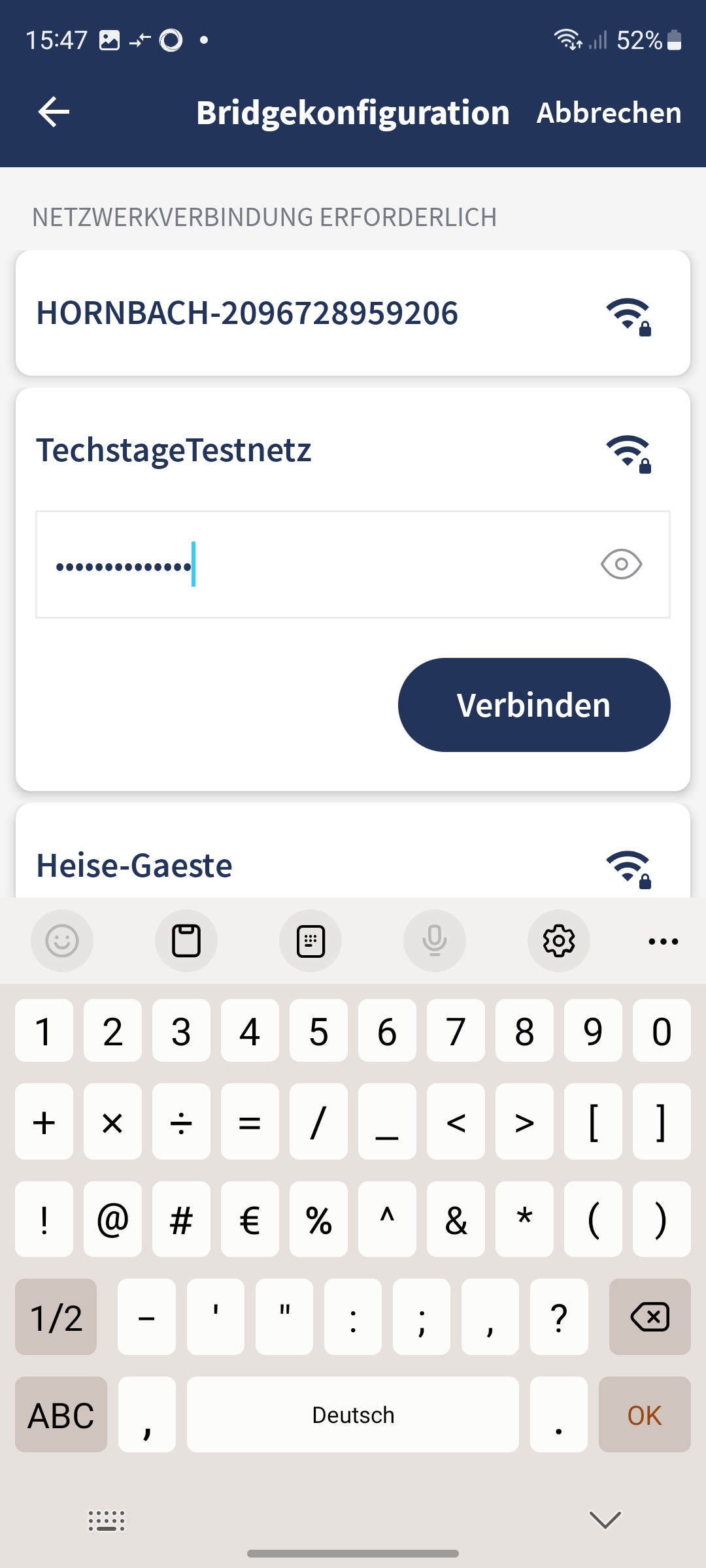The image size is (706, 1568).
Task: Type the @ symbol key
Action: (x=112, y=1219)
